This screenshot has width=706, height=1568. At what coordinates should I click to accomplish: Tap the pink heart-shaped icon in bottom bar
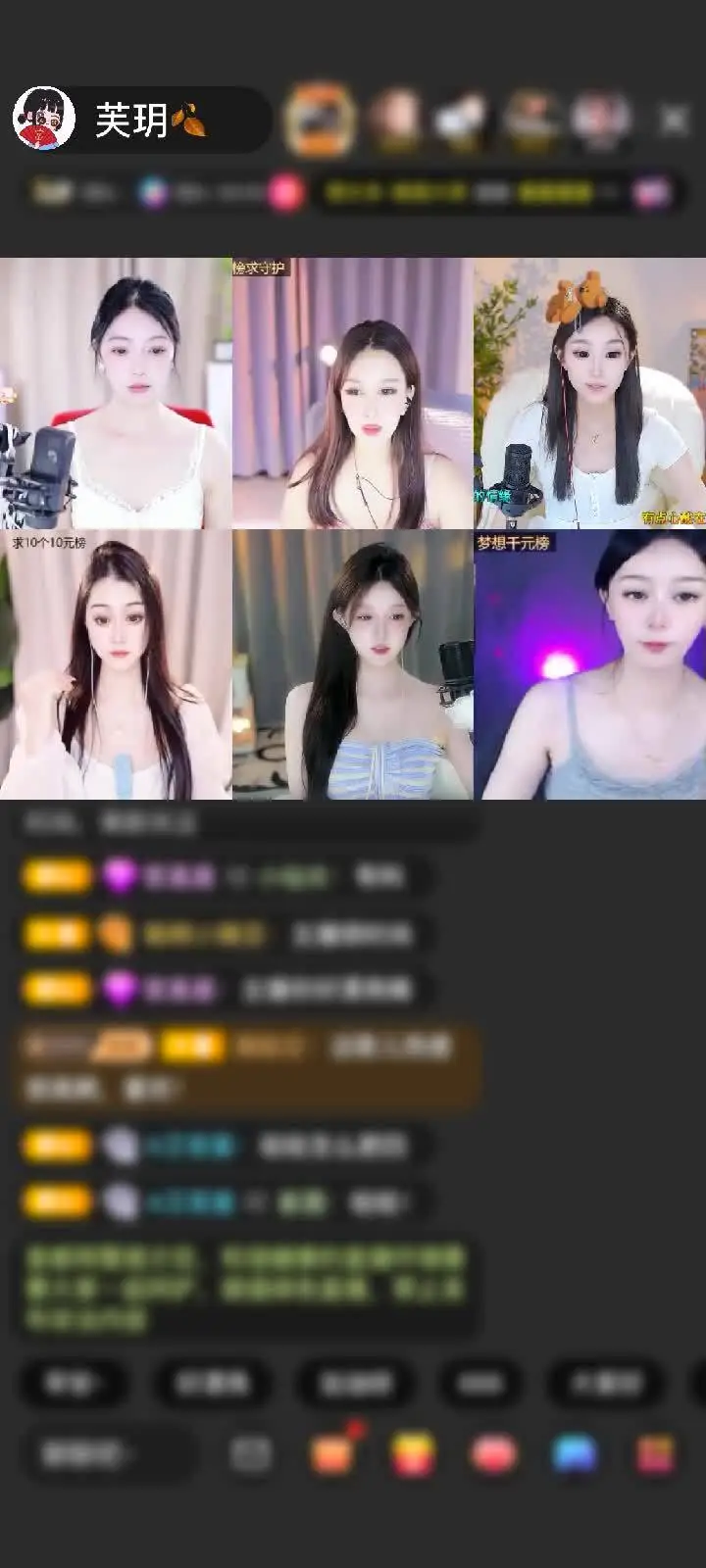(493, 1454)
